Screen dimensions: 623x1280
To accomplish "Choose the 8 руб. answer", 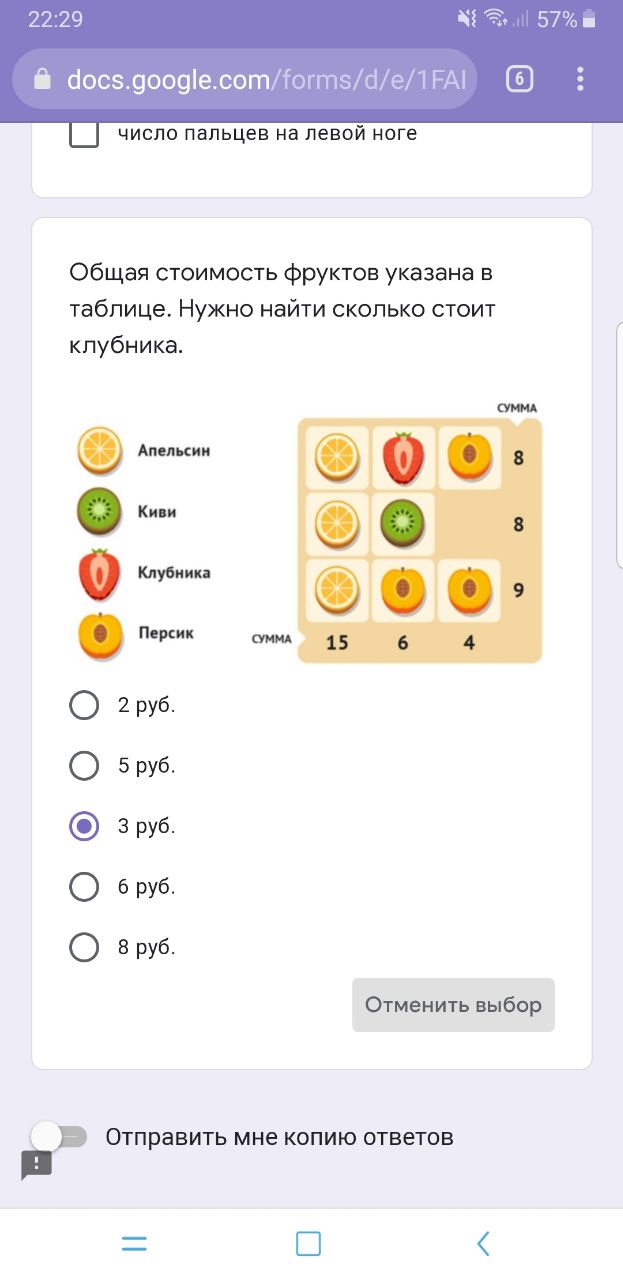I will coord(84,947).
